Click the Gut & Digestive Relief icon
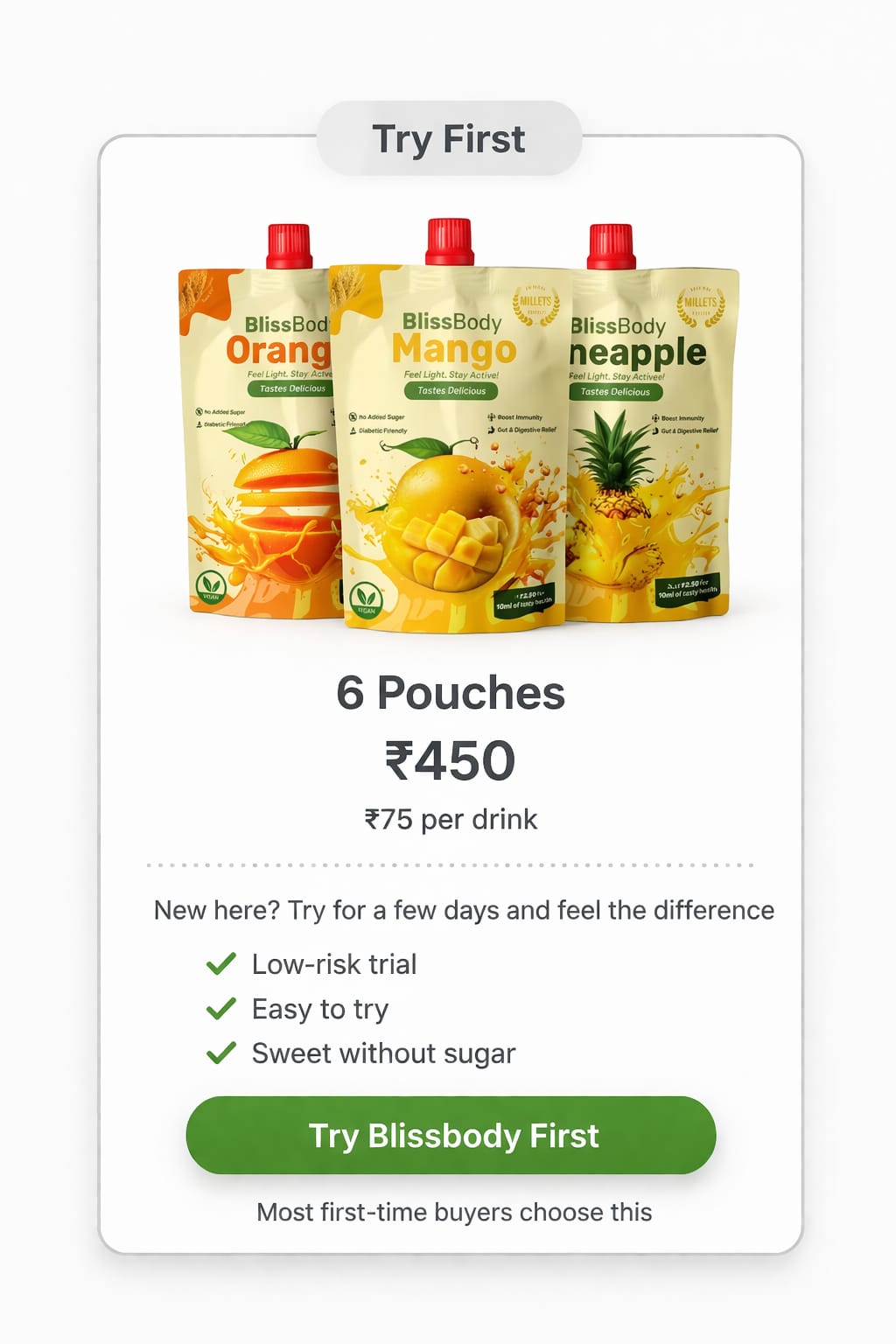This screenshot has height=1344, width=896. [x=491, y=430]
